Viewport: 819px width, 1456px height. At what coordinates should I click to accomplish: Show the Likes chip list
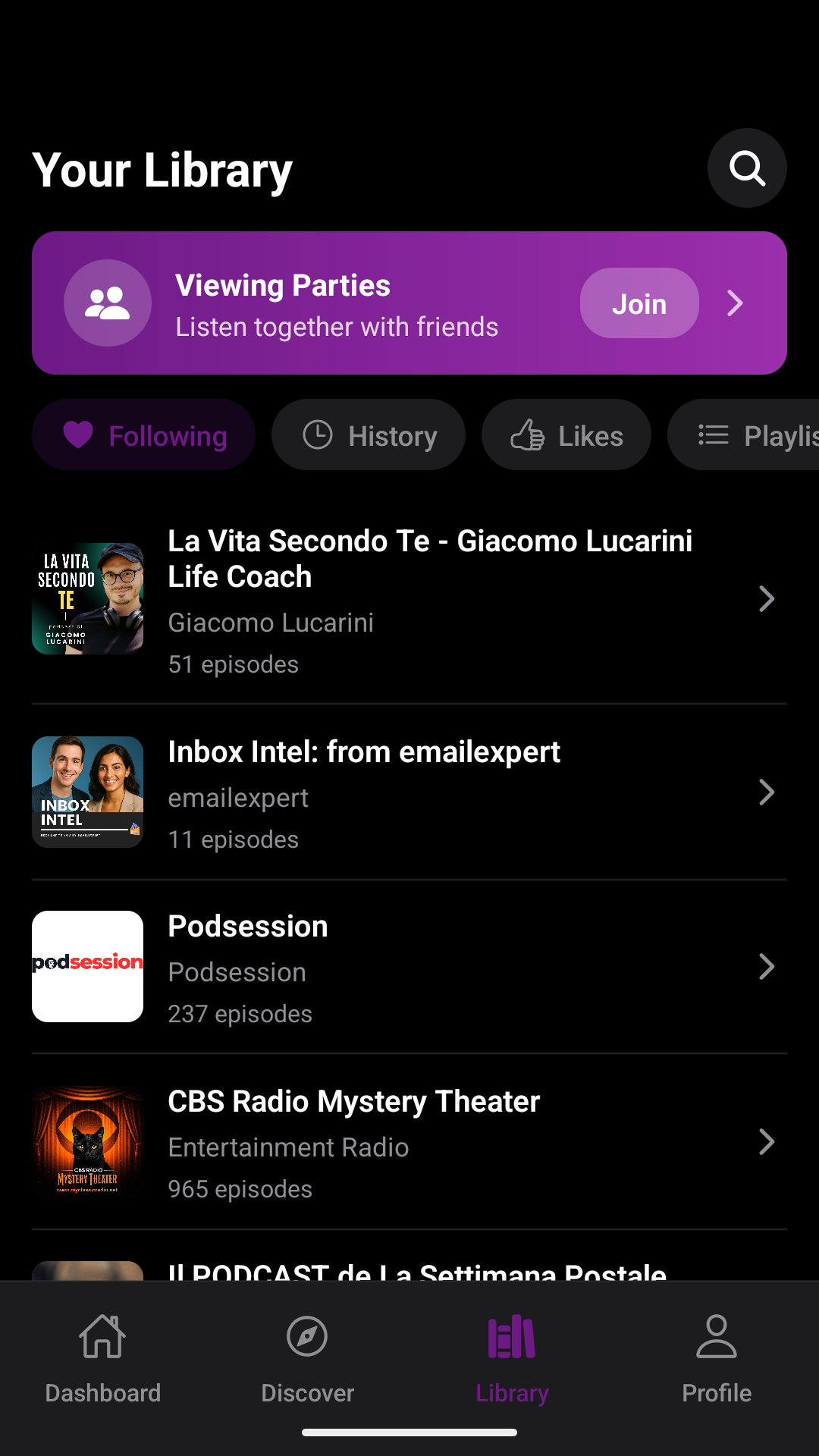pos(566,435)
